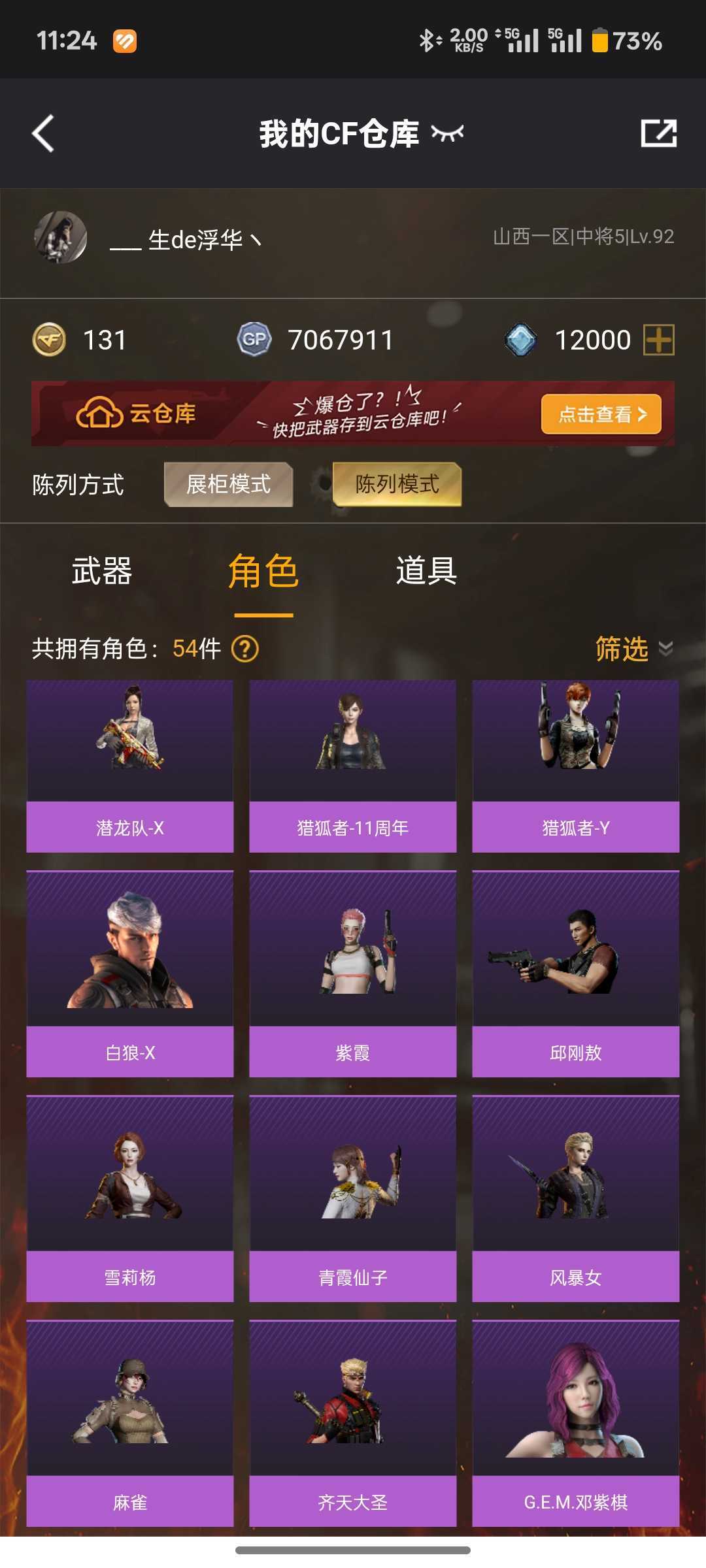This screenshot has width=706, height=1568.
Task: Go back using the header arrow
Action: pyautogui.click(x=43, y=133)
